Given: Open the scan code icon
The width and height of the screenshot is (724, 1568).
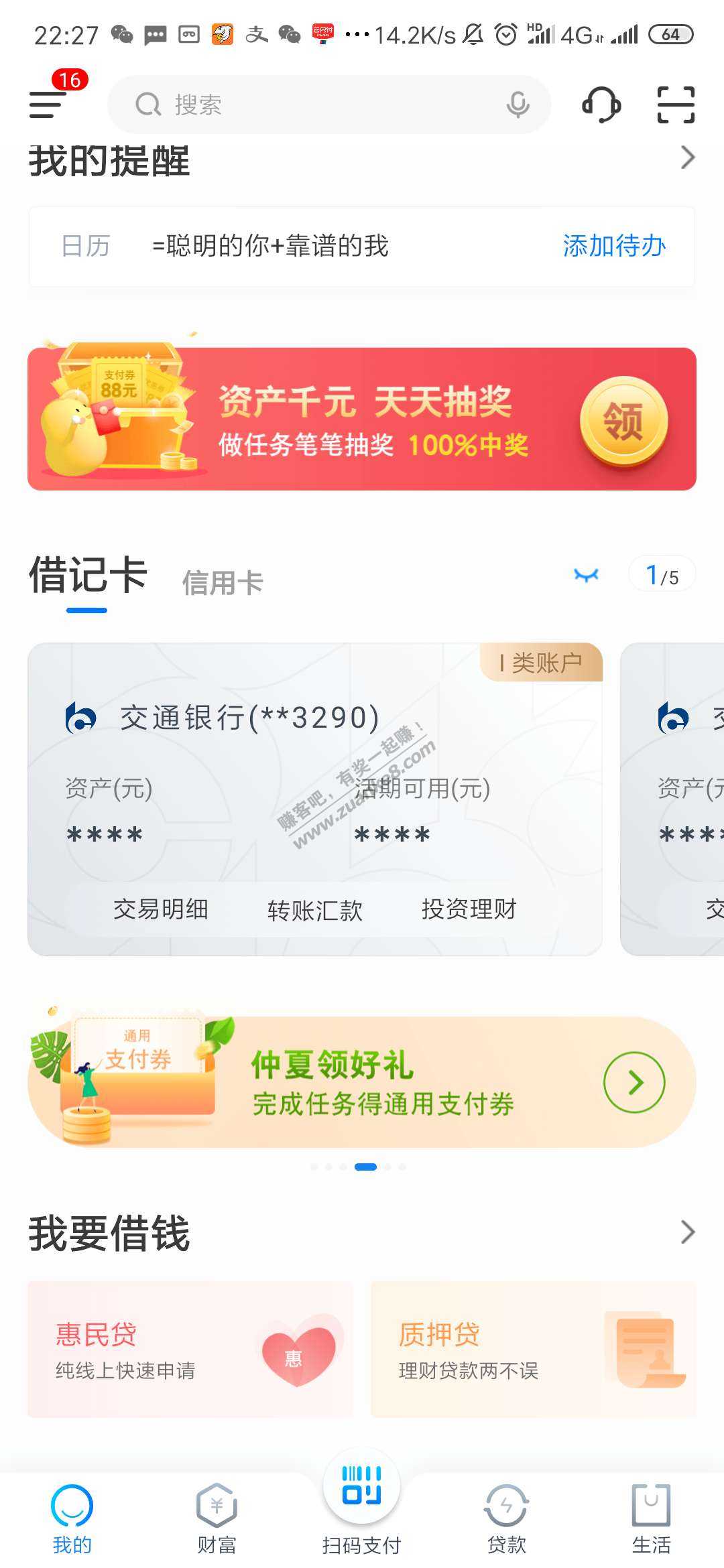Looking at the screenshot, I should [675, 105].
